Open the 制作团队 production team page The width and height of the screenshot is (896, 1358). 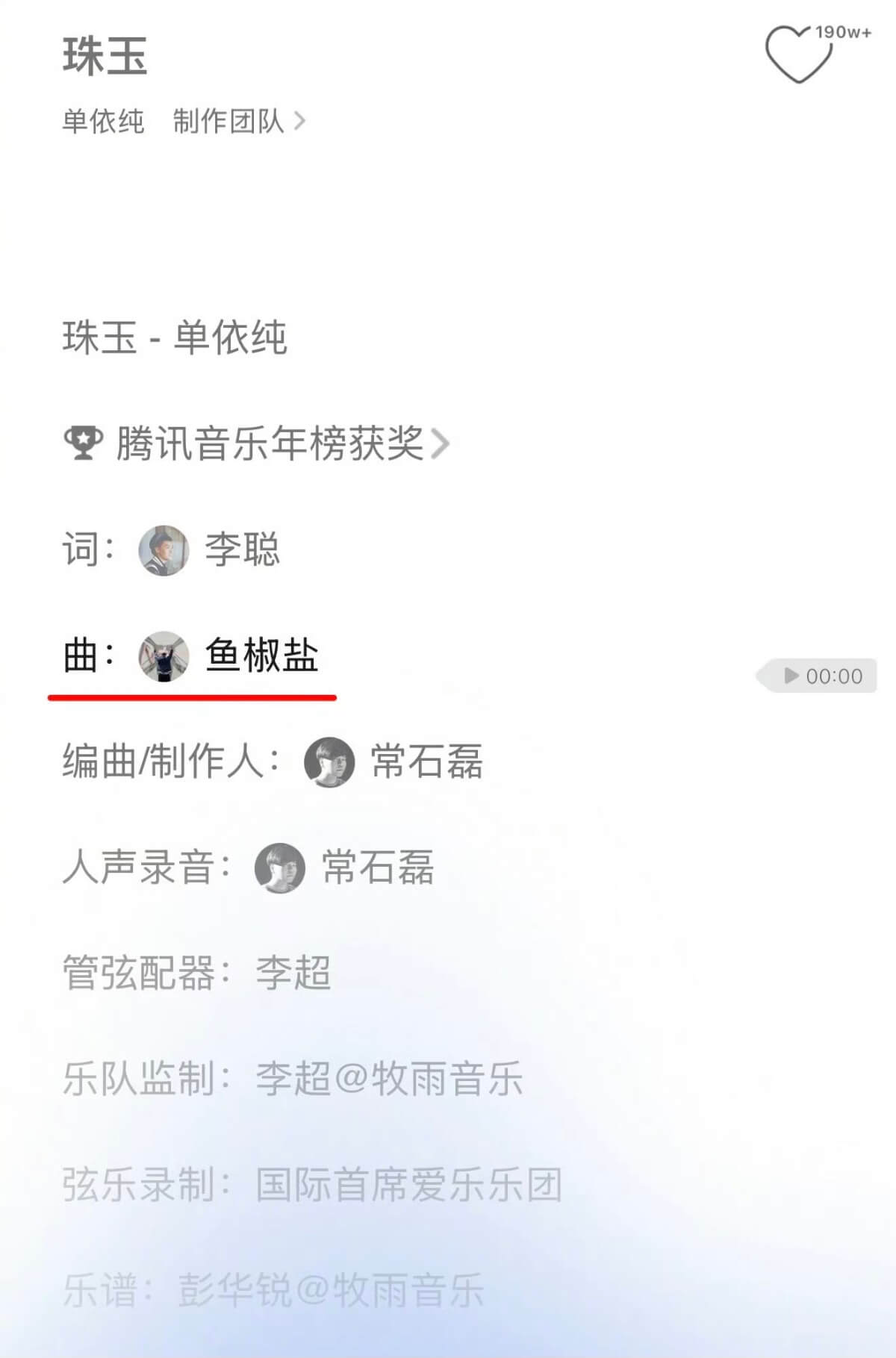(x=239, y=121)
